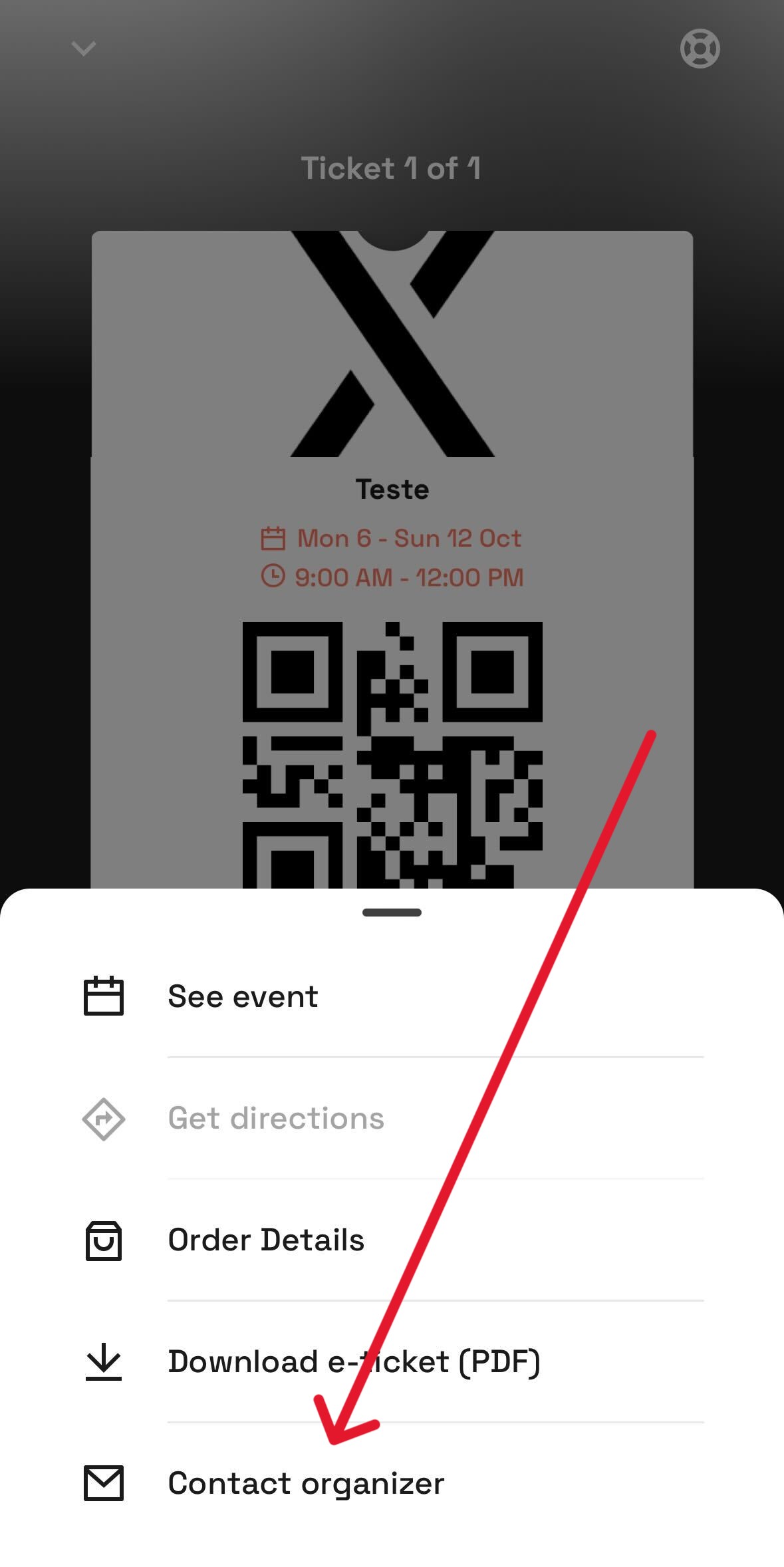Tap the bottom sheet drag handle
Image resolution: width=784 pixels, height=1567 pixels.
pyautogui.click(x=392, y=913)
